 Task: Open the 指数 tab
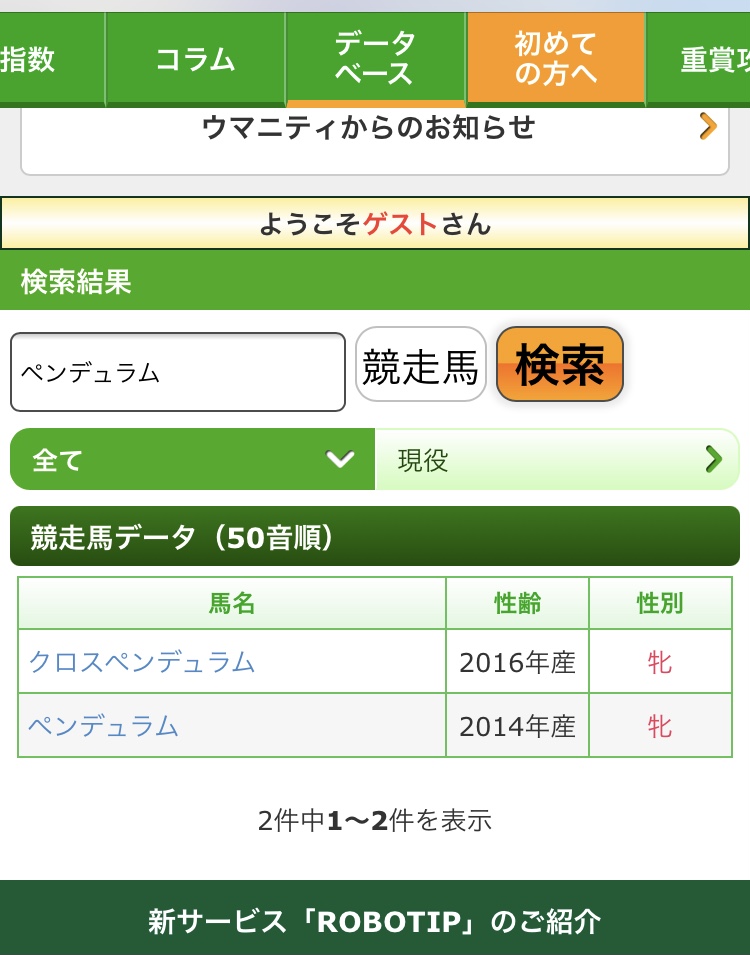tap(52, 59)
